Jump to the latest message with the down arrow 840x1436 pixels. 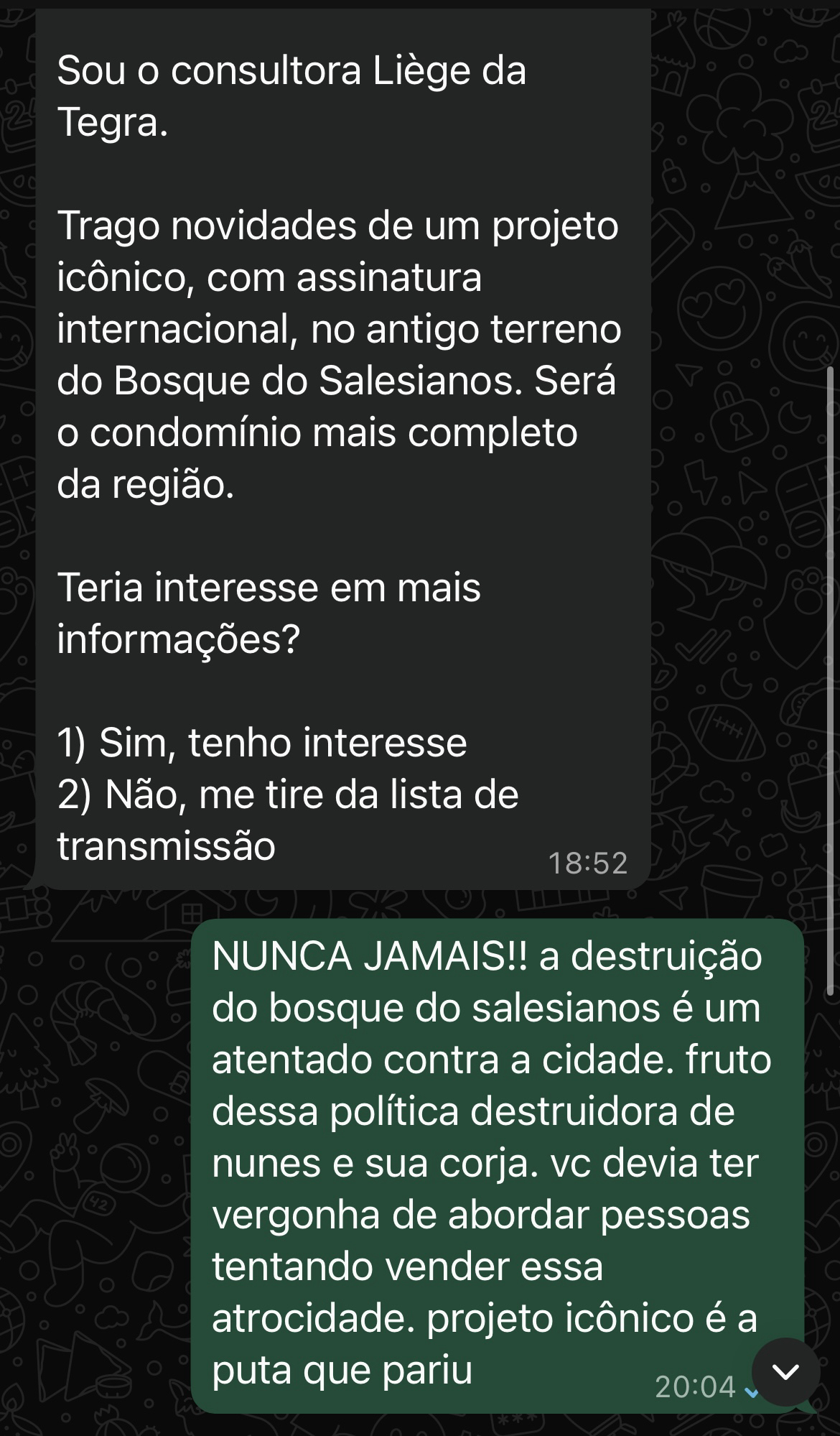[x=785, y=1371]
